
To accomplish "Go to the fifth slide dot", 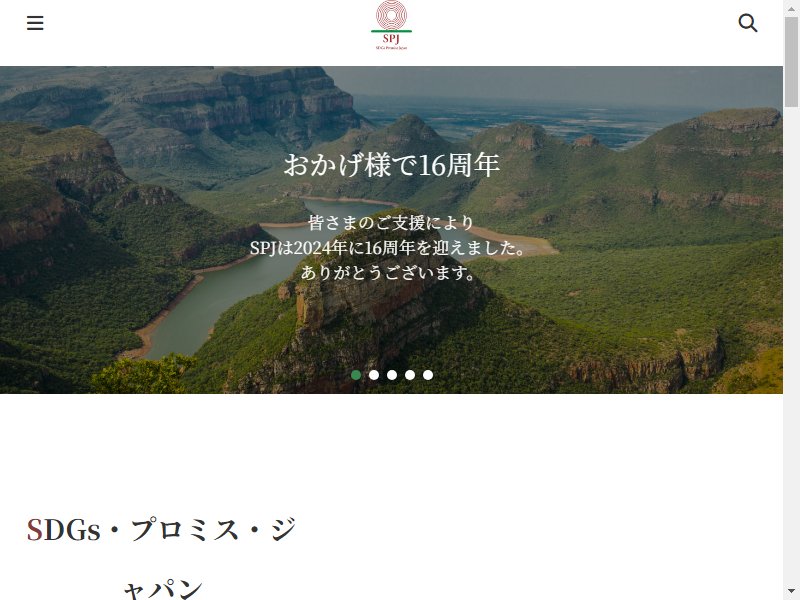I will (x=428, y=375).
